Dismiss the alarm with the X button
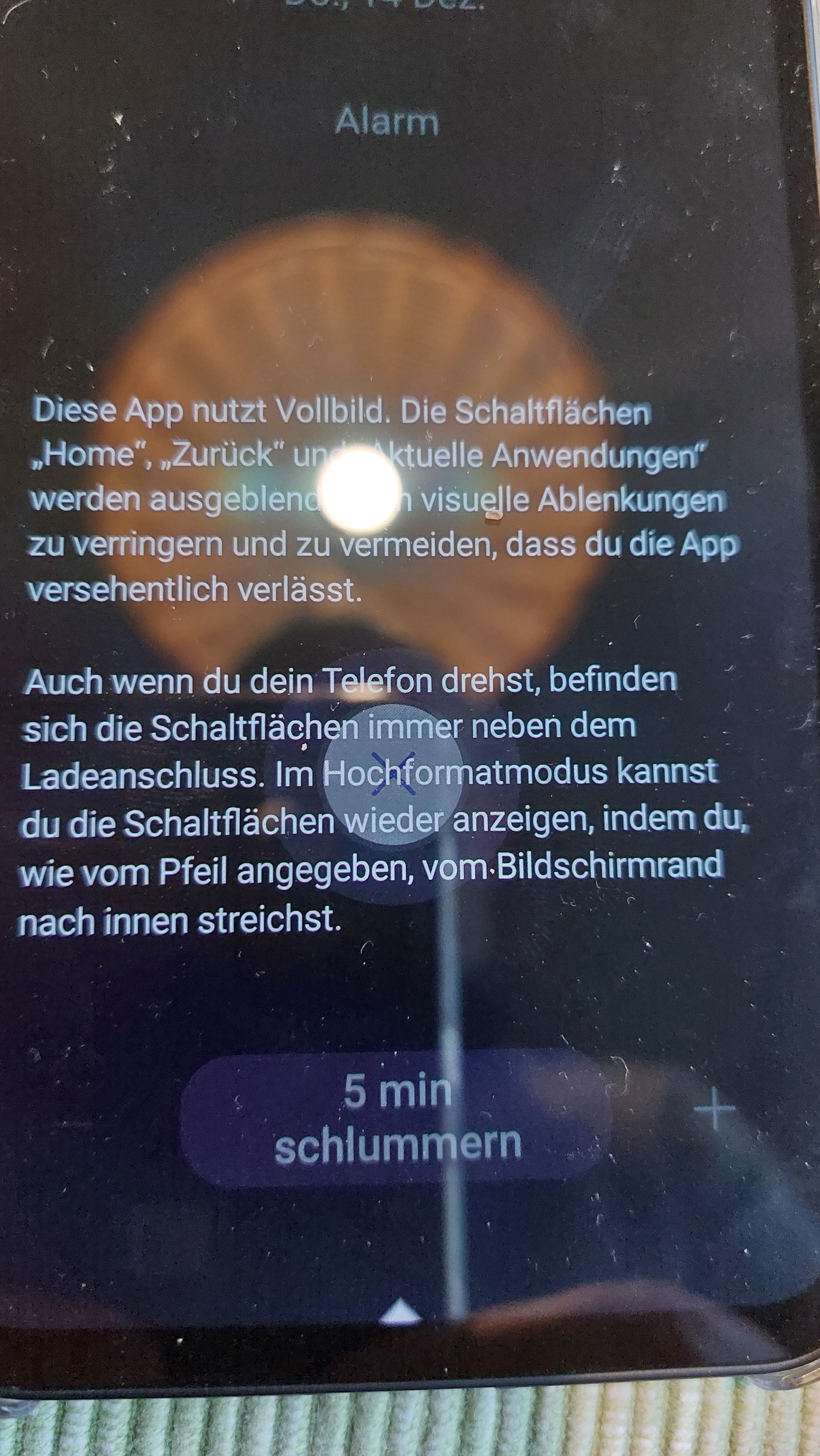 point(392,774)
